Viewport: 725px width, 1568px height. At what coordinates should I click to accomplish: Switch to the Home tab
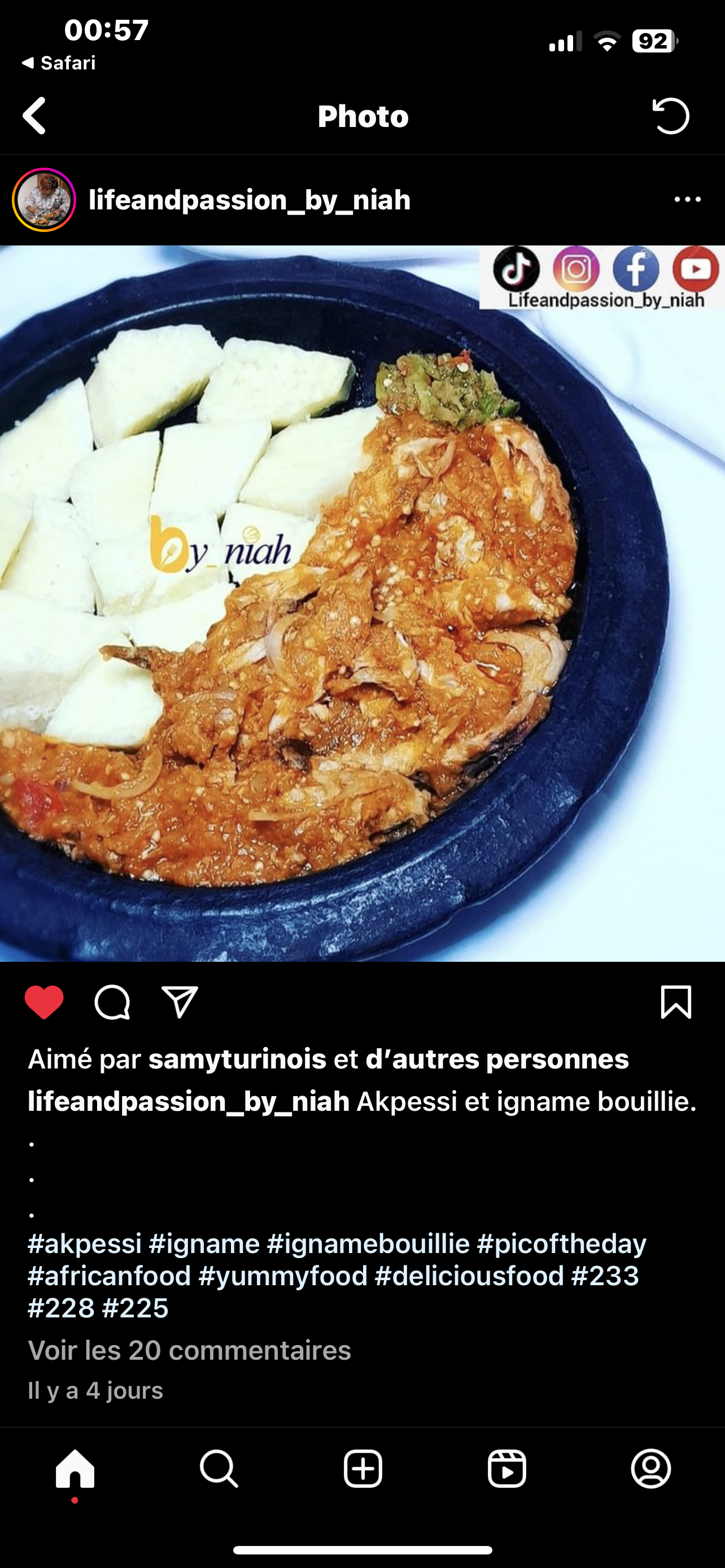75,1469
